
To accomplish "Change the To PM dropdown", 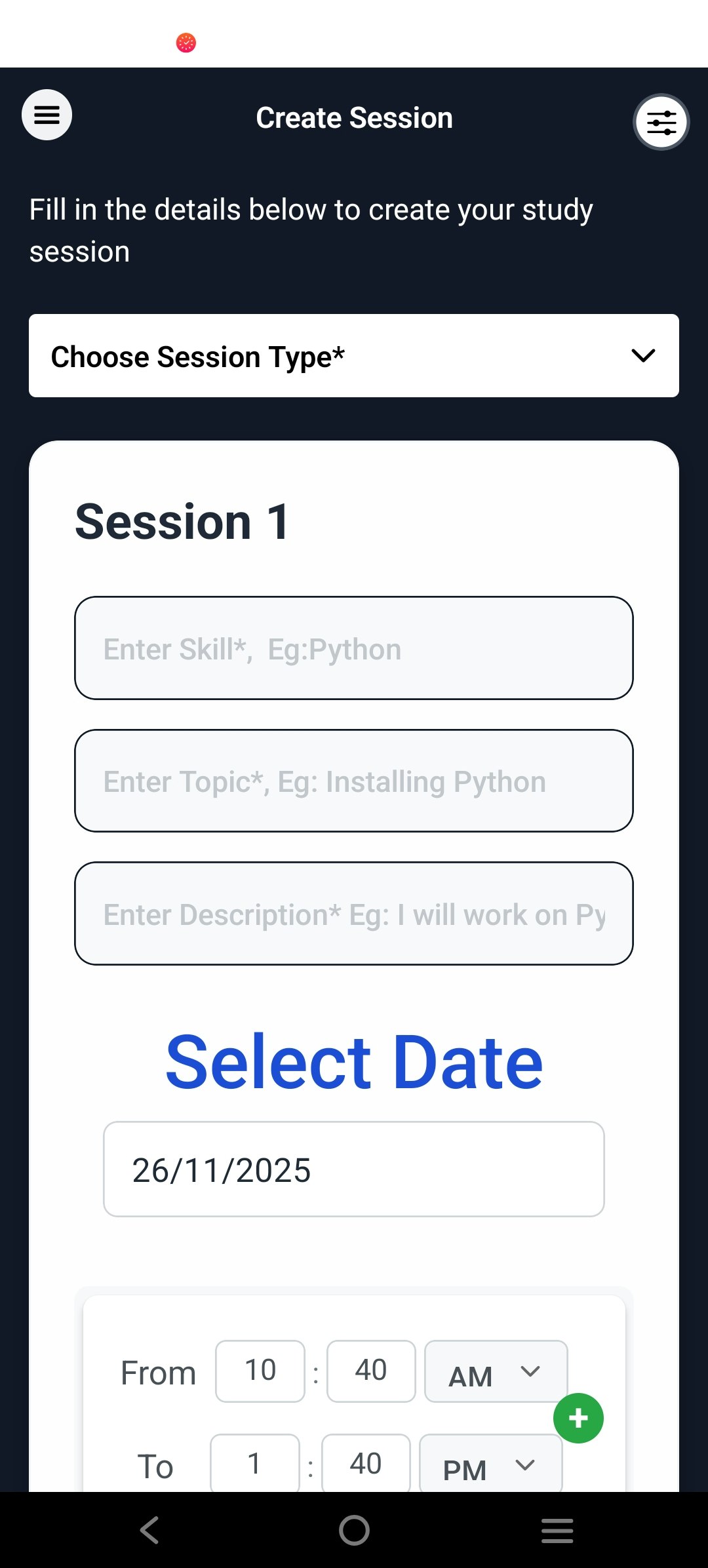I will (490, 1466).
